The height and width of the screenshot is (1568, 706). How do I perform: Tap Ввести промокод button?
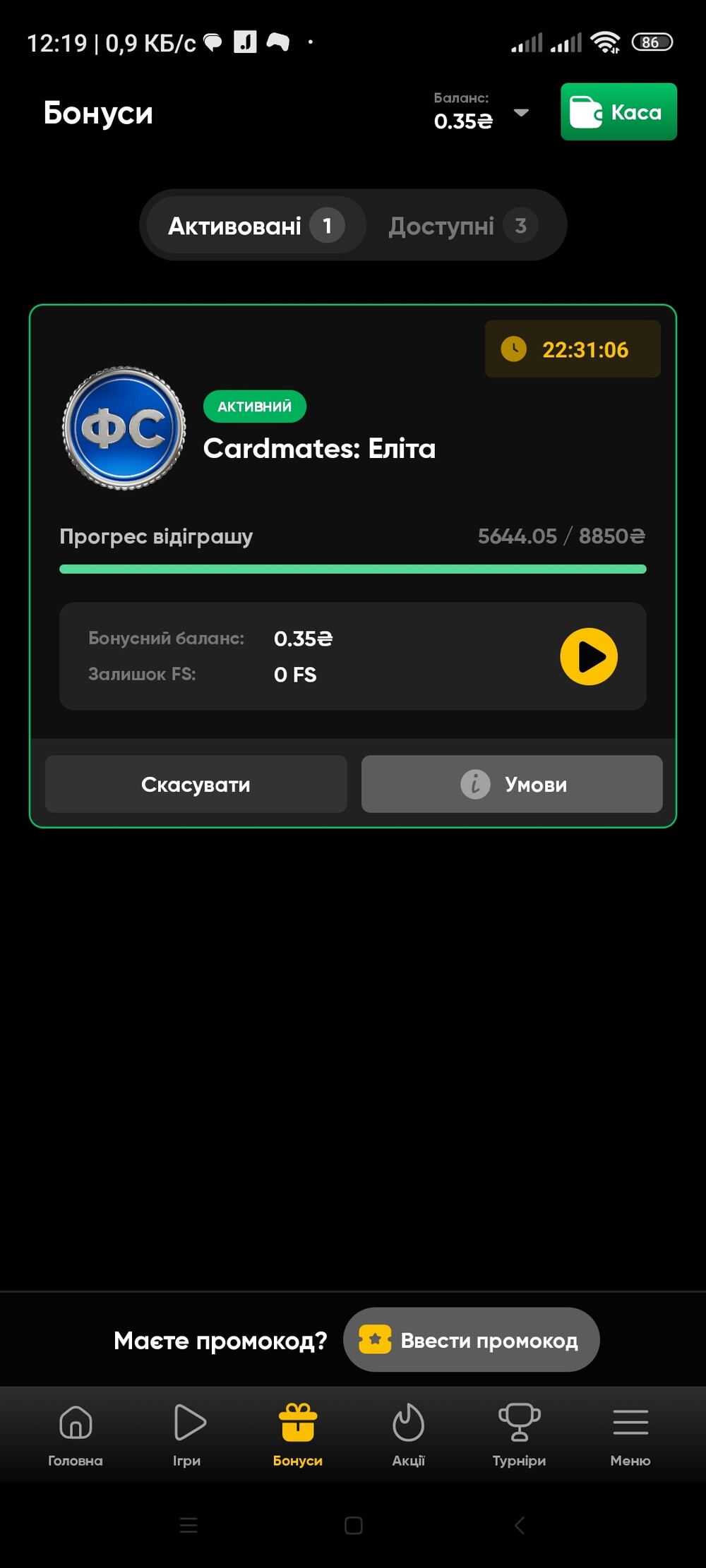coord(471,1339)
